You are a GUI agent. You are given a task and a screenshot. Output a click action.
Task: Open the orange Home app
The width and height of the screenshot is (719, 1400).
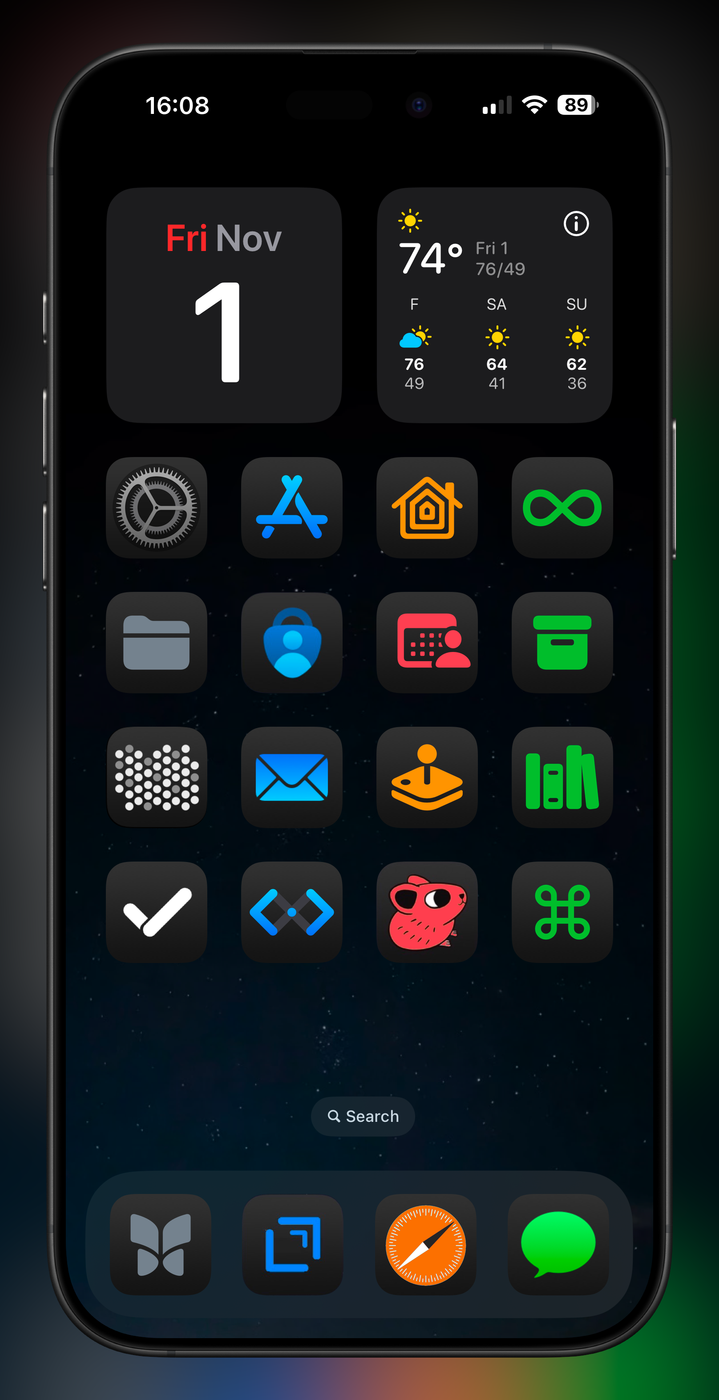tap(427, 508)
